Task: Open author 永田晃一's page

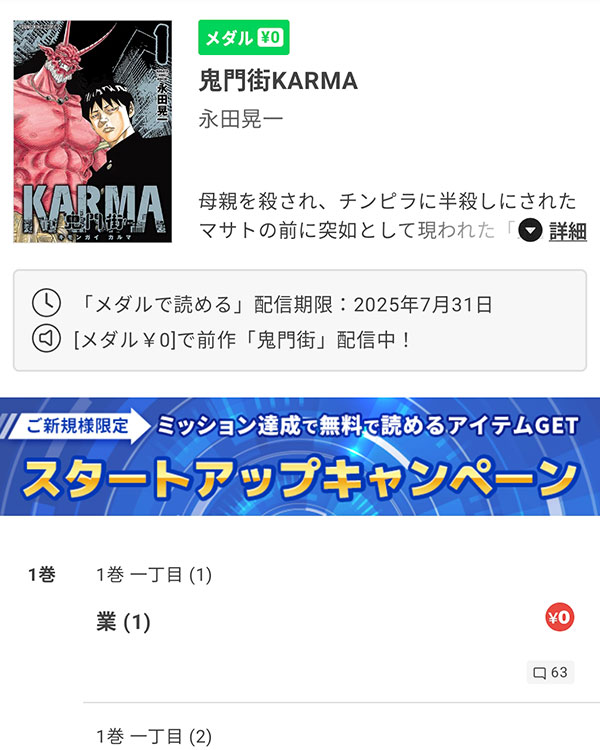Action: click(241, 119)
